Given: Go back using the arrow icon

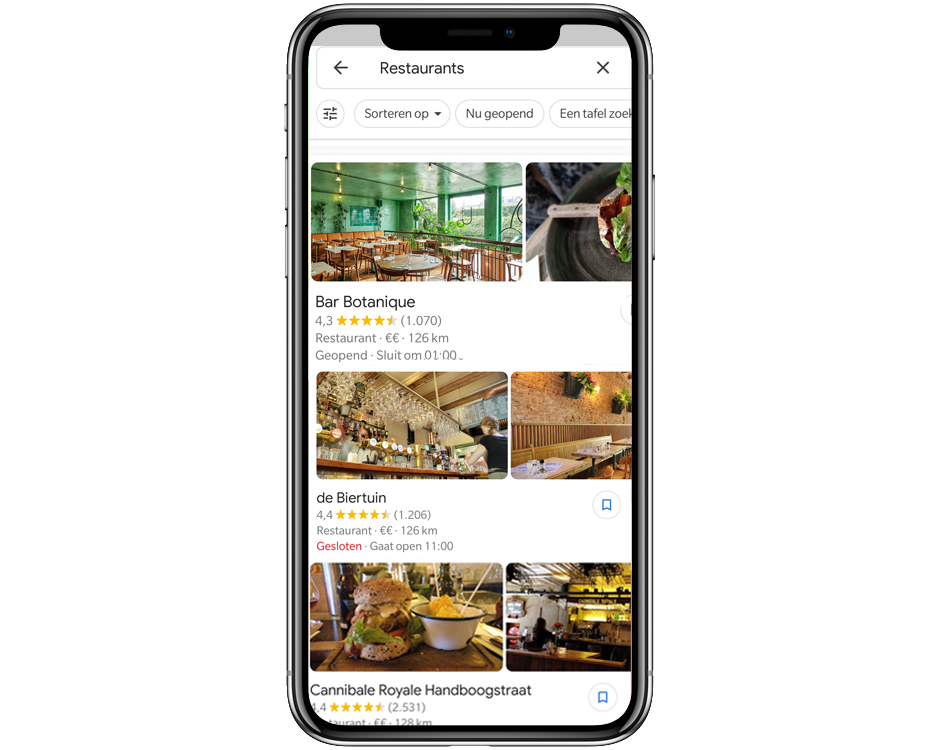Looking at the screenshot, I should (341, 68).
